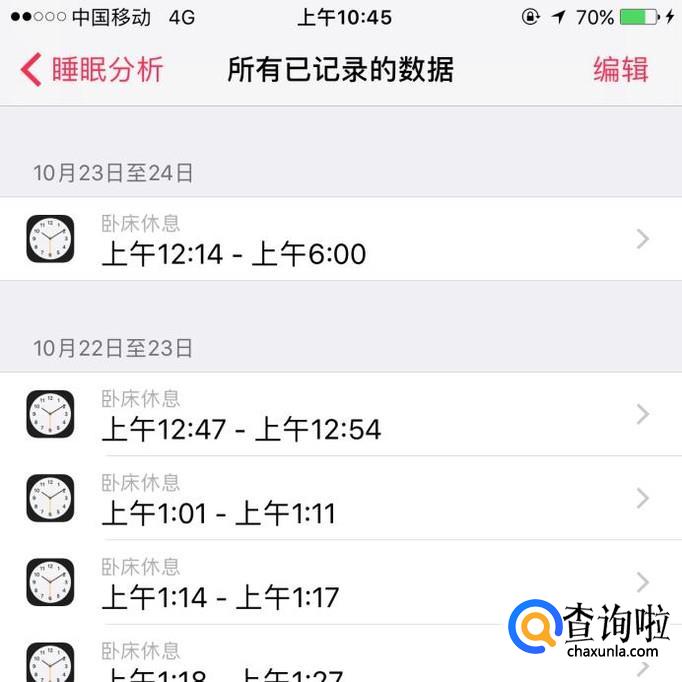The height and width of the screenshot is (682, 682).
Task: Open the 上午12:14 - 上午6:00 sleep record
Action: click(x=340, y=240)
